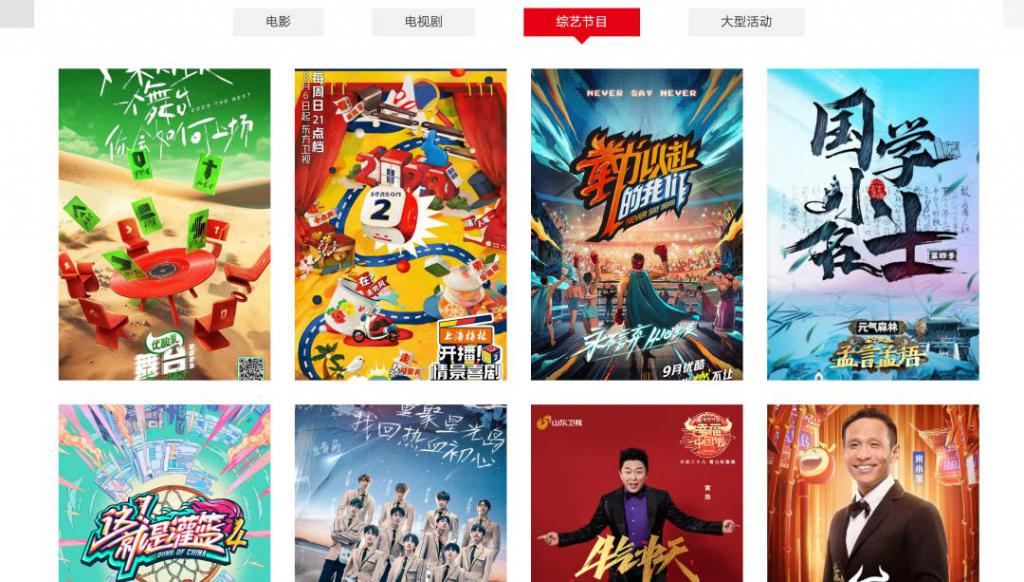This screenshot has width=1024, height=582.
Task: Switch to the 电影 tab
Action: 278,22
